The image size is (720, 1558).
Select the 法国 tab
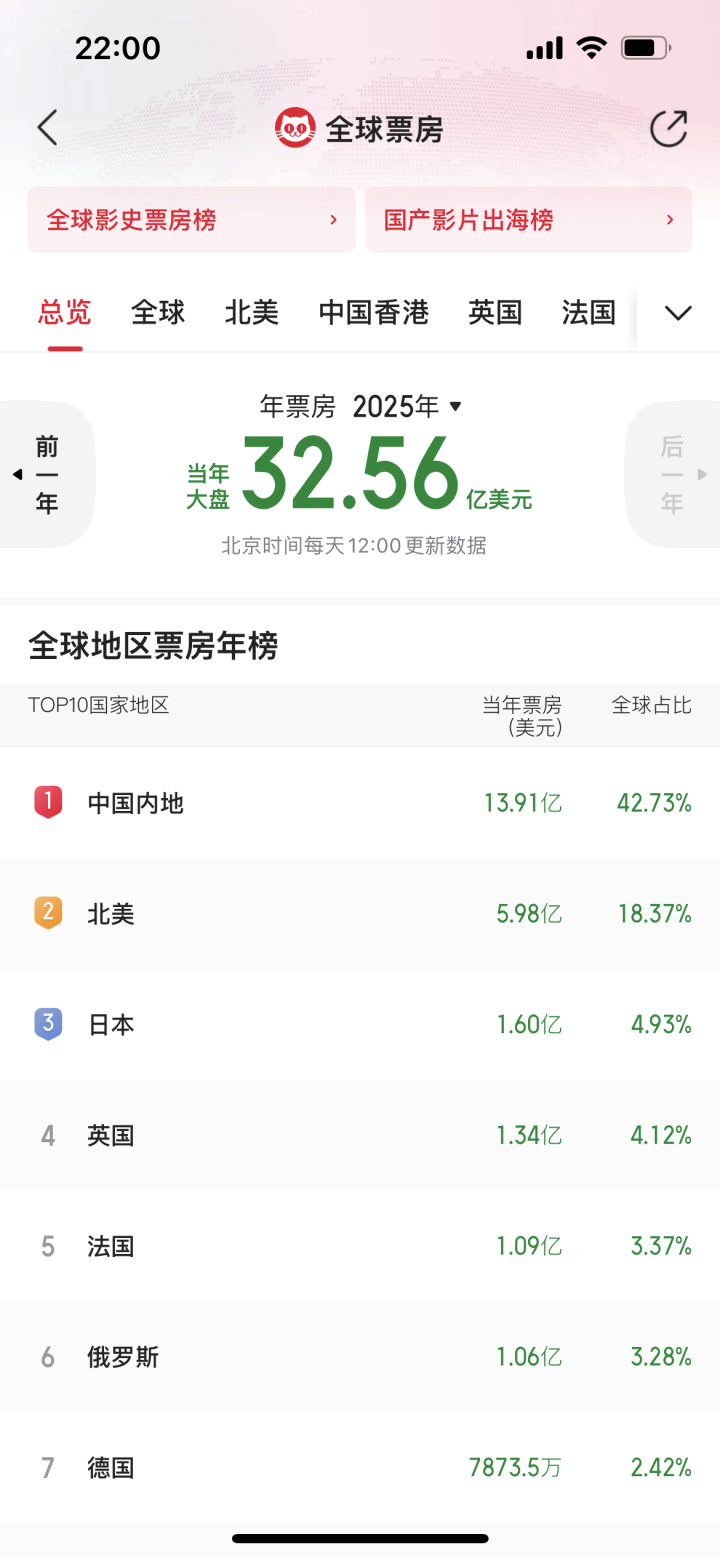click(588, 312)
